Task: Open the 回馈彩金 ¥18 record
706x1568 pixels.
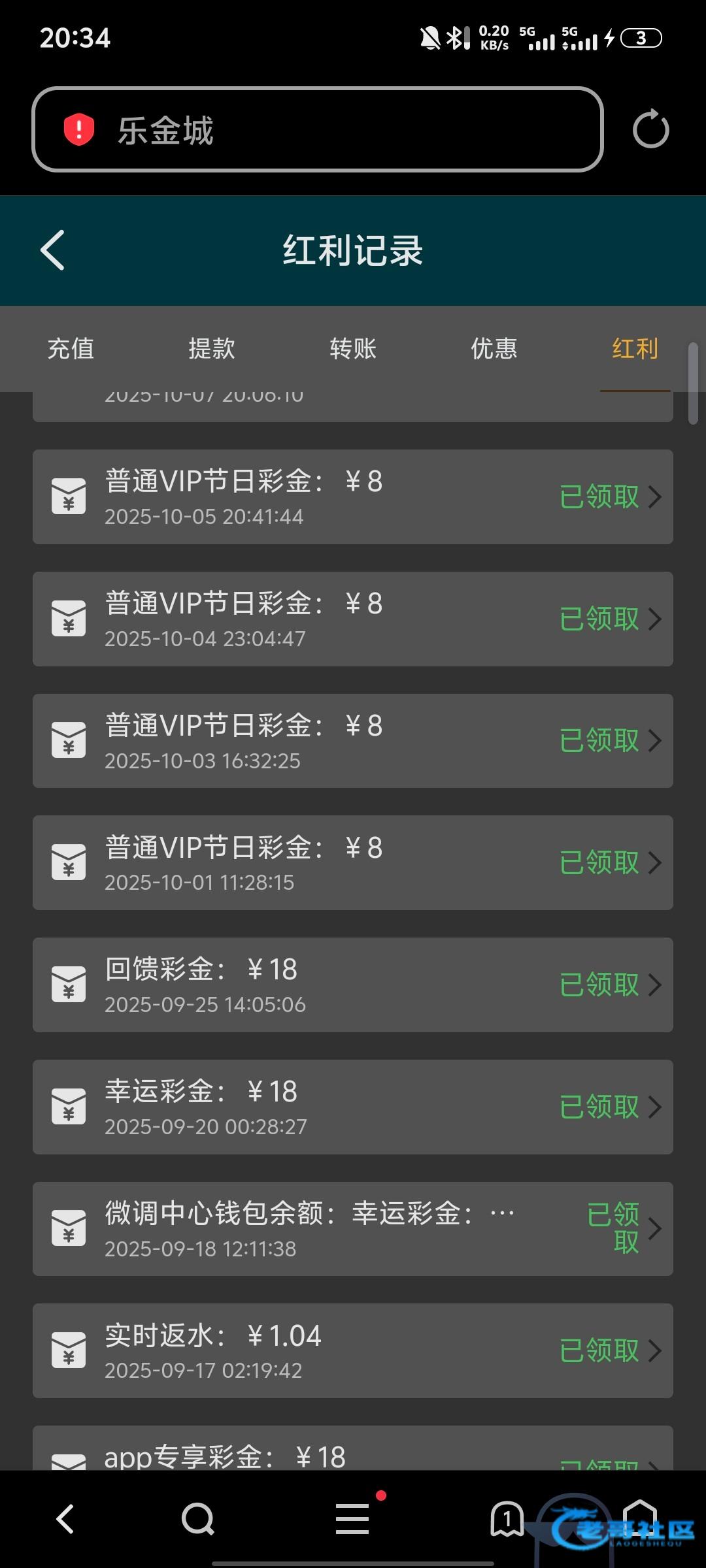Action: coord(353,985)
